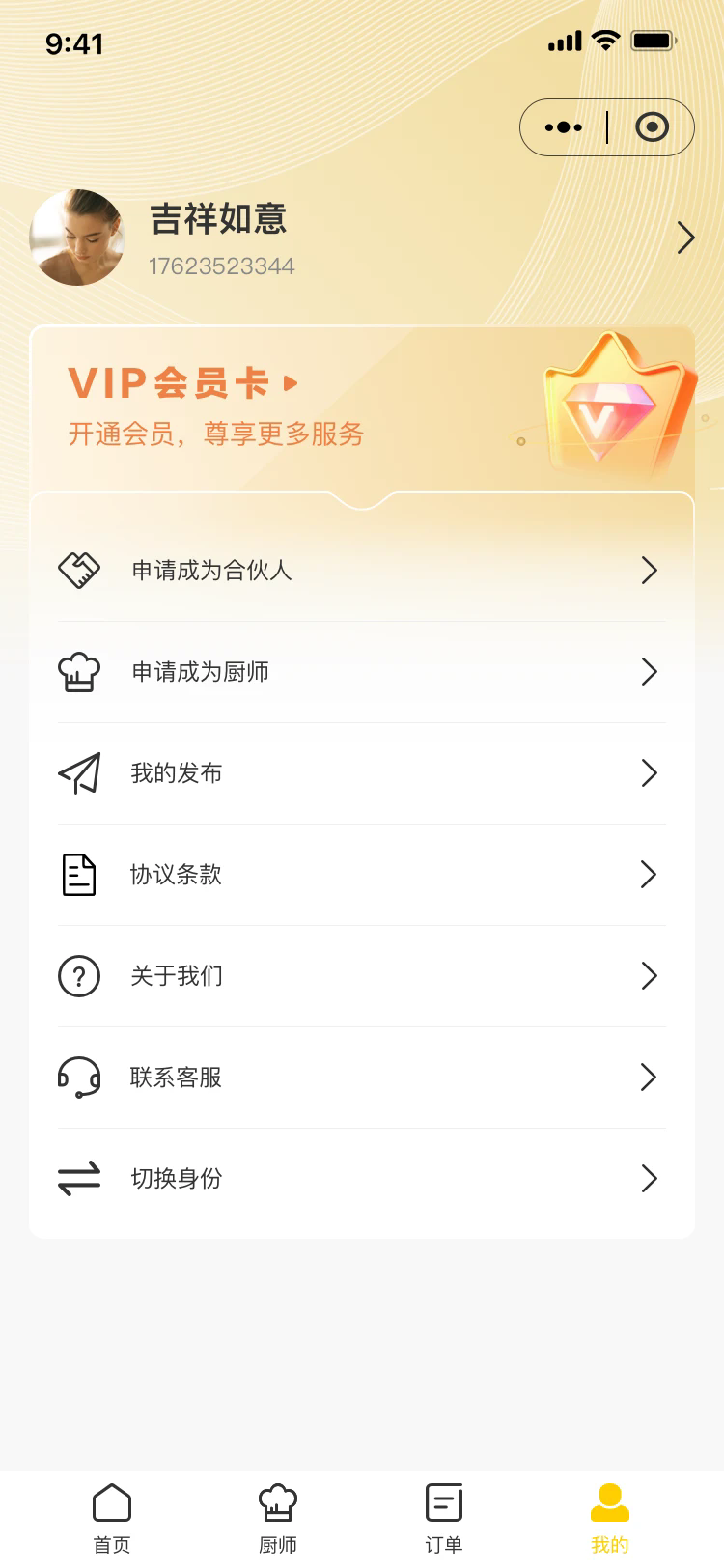724x1568 pixels.
Task: Click the paper plane icon beside 我的发布
Action: click(79, 773)
